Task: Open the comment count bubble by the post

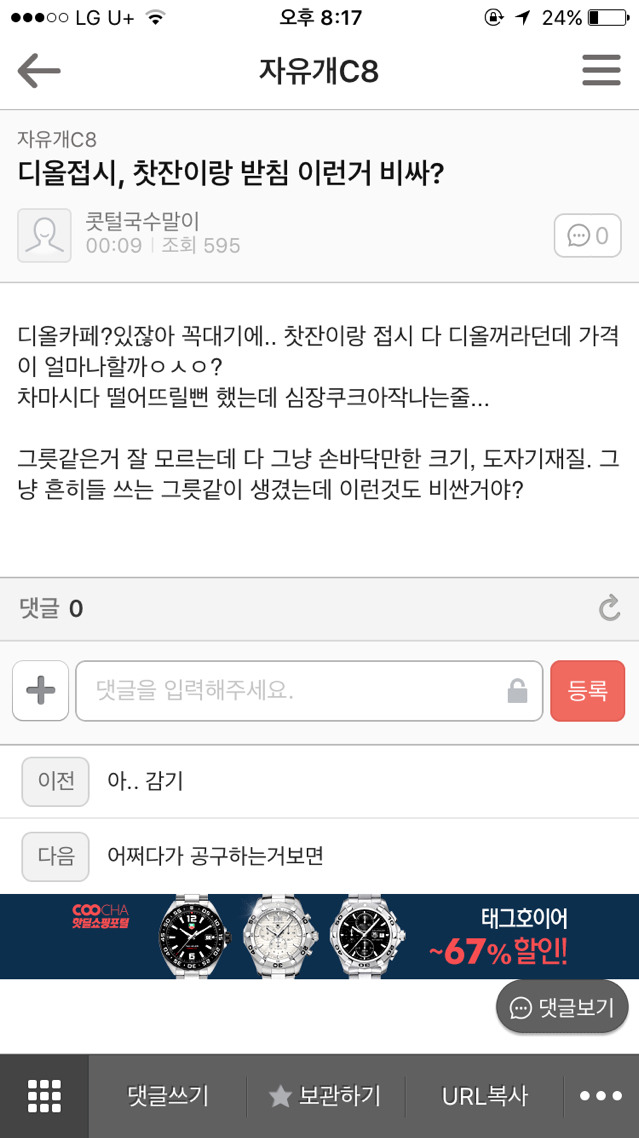Action: (587, 236)
